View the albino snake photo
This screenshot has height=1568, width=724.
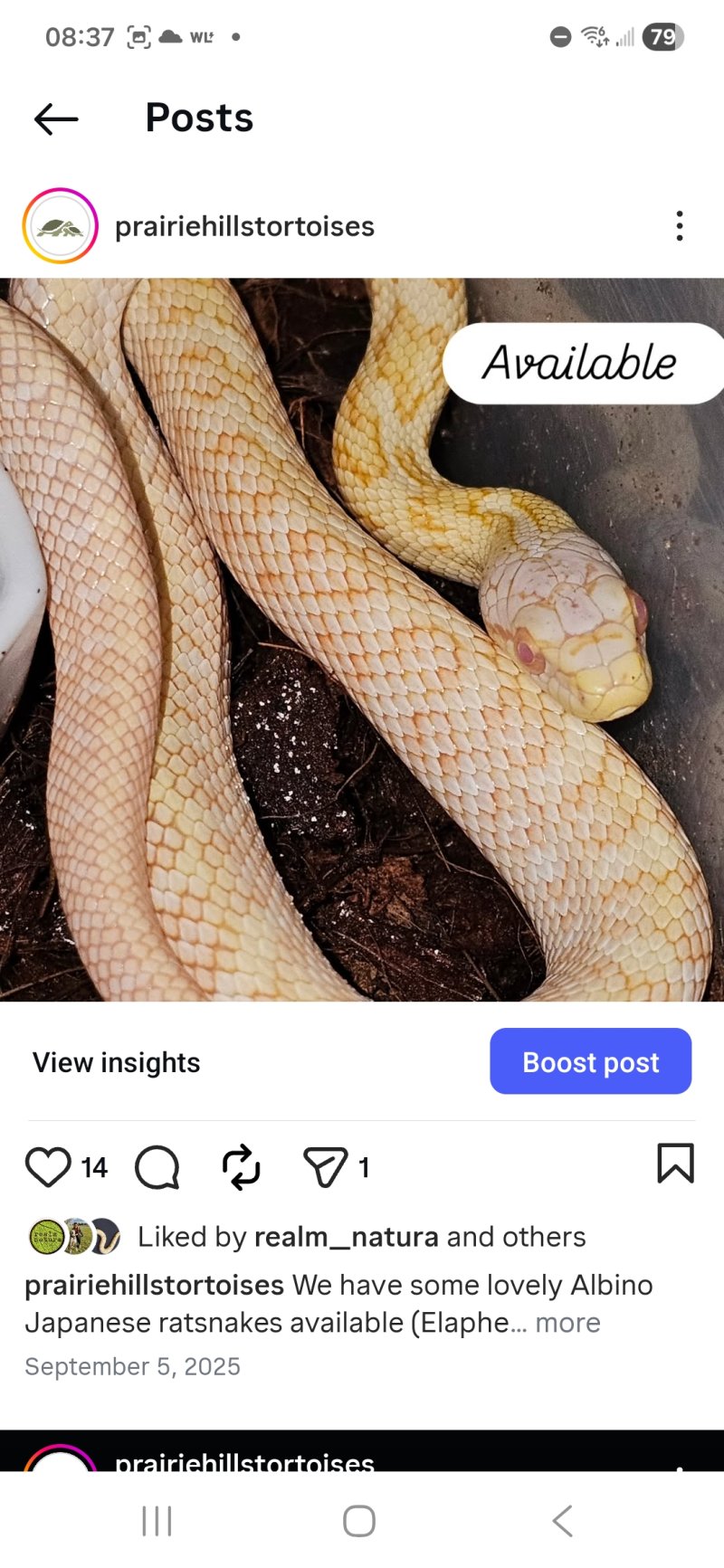point(362,639)
